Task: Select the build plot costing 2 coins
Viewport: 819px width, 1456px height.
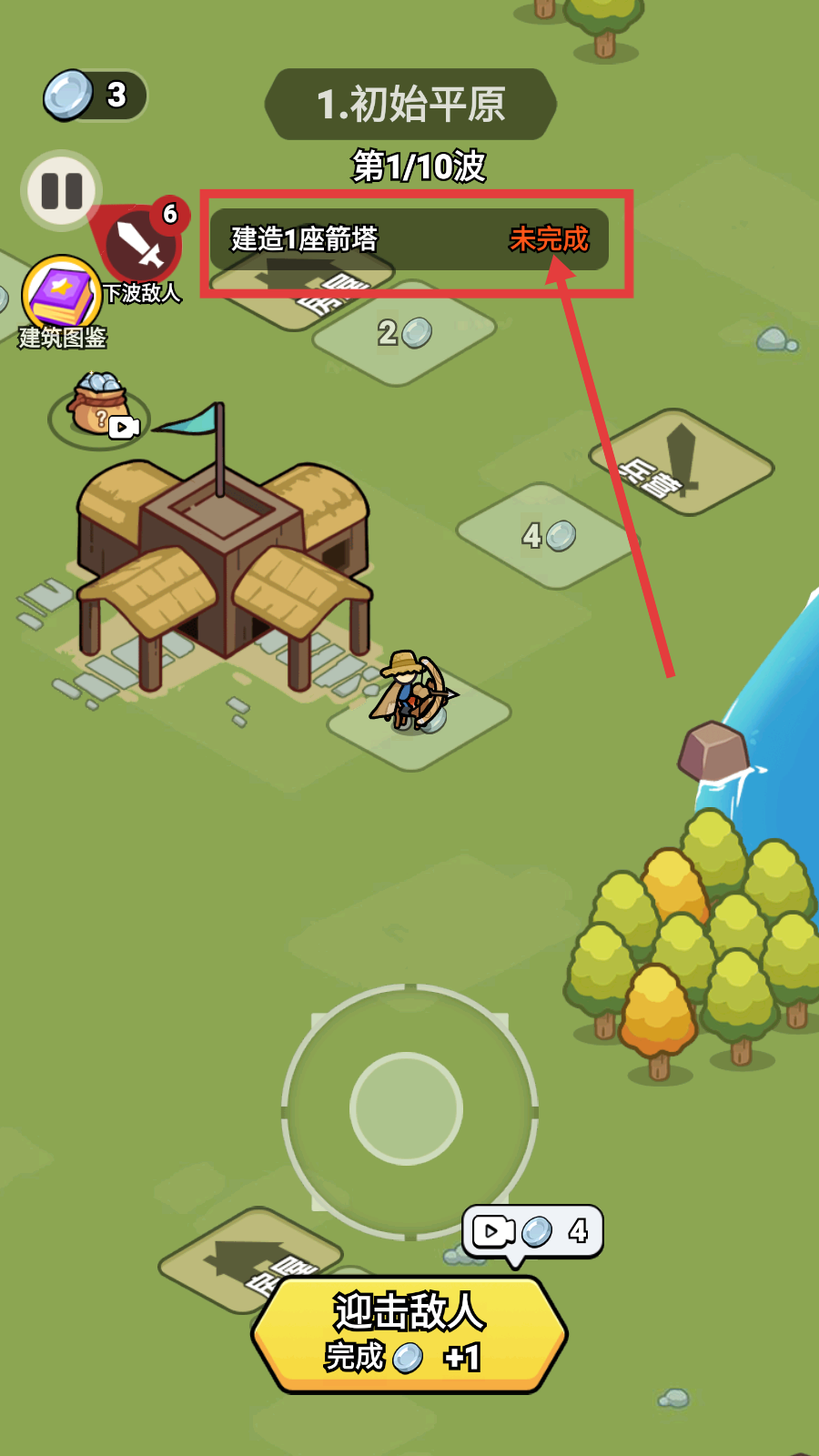Action: pos(404,333)
